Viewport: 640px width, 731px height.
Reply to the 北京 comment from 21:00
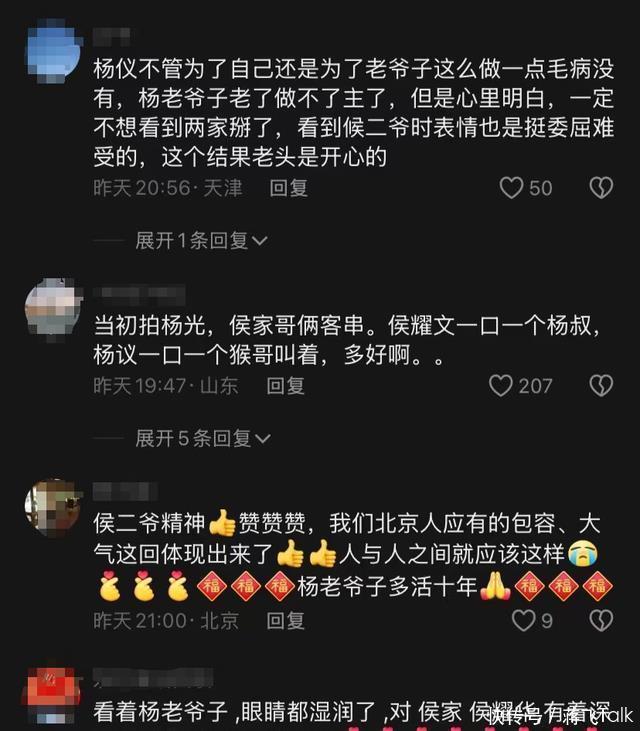point(286,620)
